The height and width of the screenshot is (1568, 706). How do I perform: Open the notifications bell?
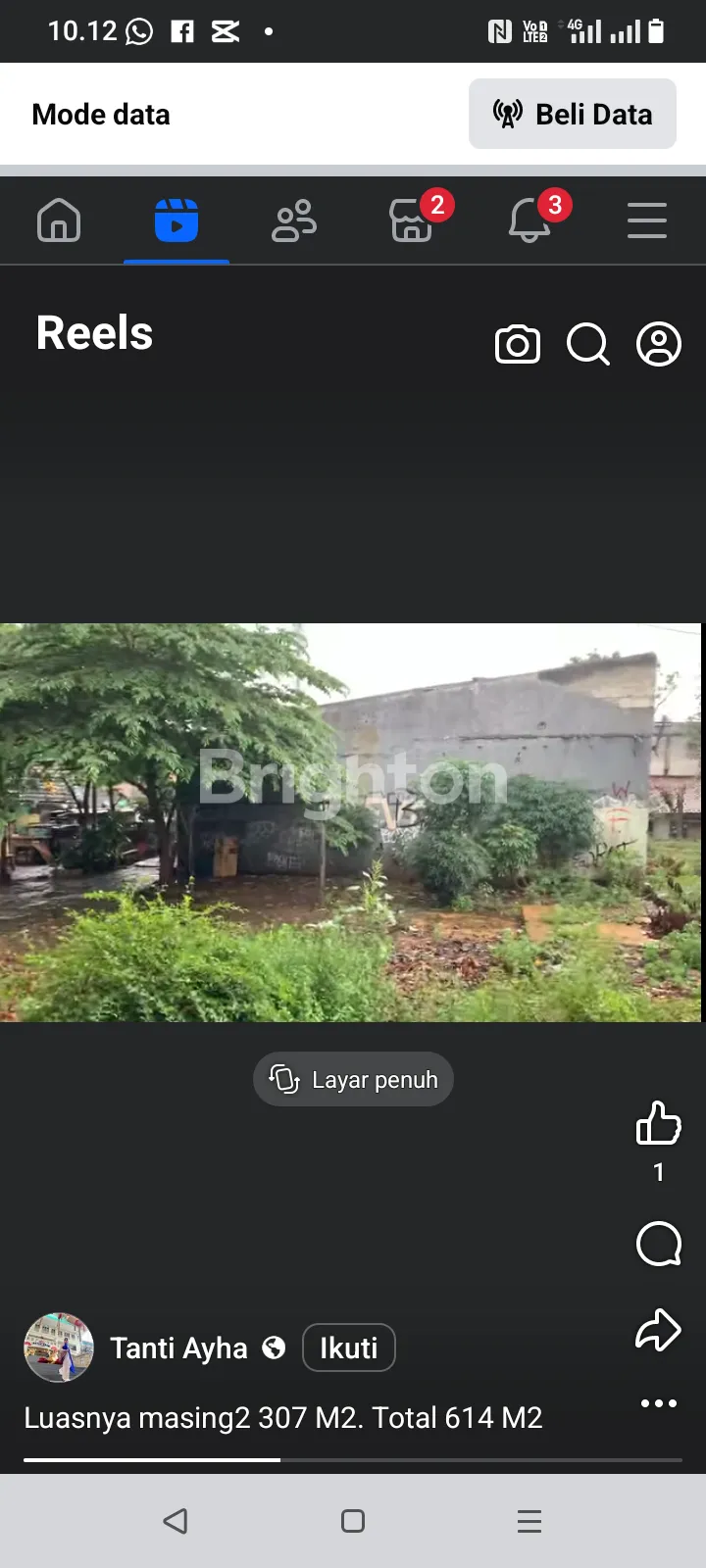click(x=529, y=220)
